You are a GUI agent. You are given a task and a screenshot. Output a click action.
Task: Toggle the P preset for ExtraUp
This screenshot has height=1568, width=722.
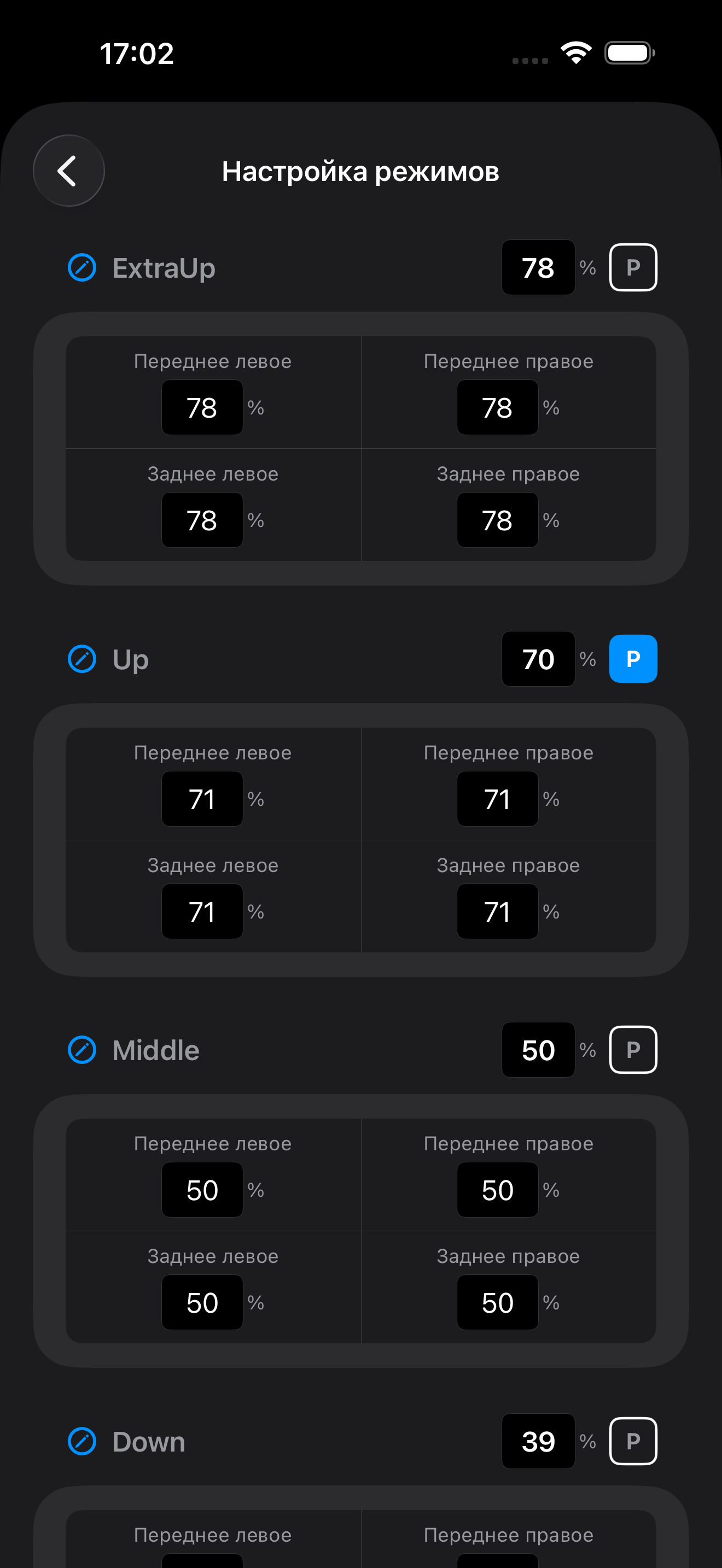click(x=633, y=267)
